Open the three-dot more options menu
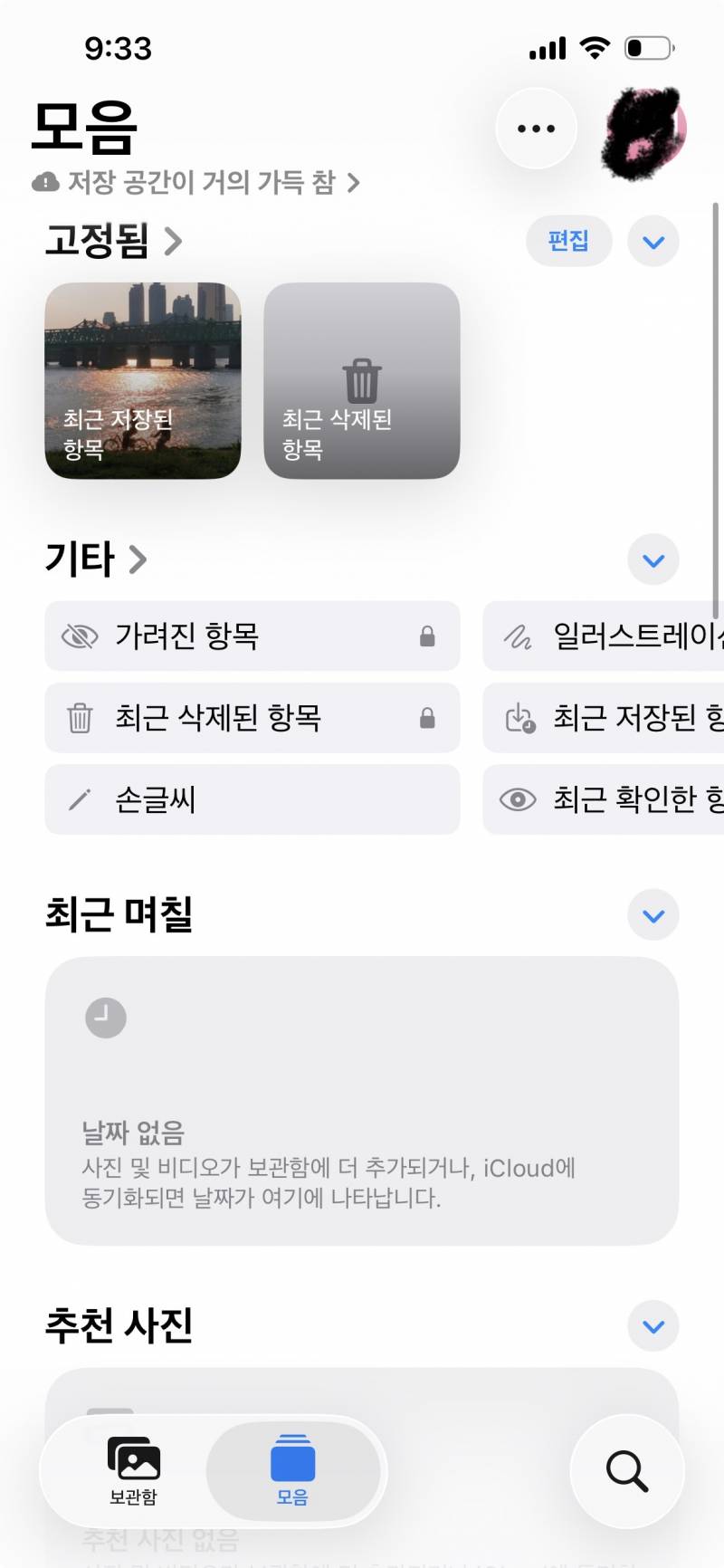 (x=535, y=128)
